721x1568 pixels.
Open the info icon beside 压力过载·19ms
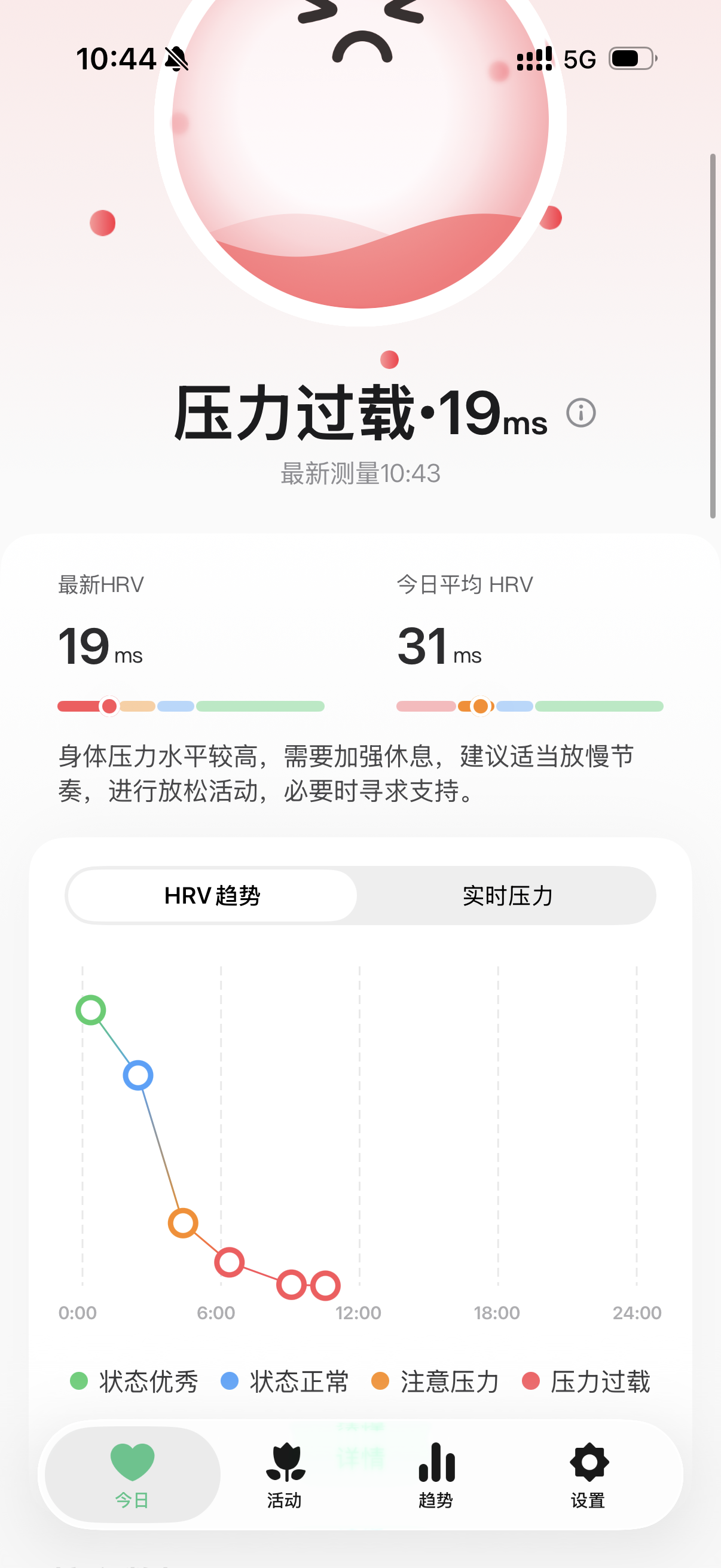pyautogui.click(x=581, y=413)
